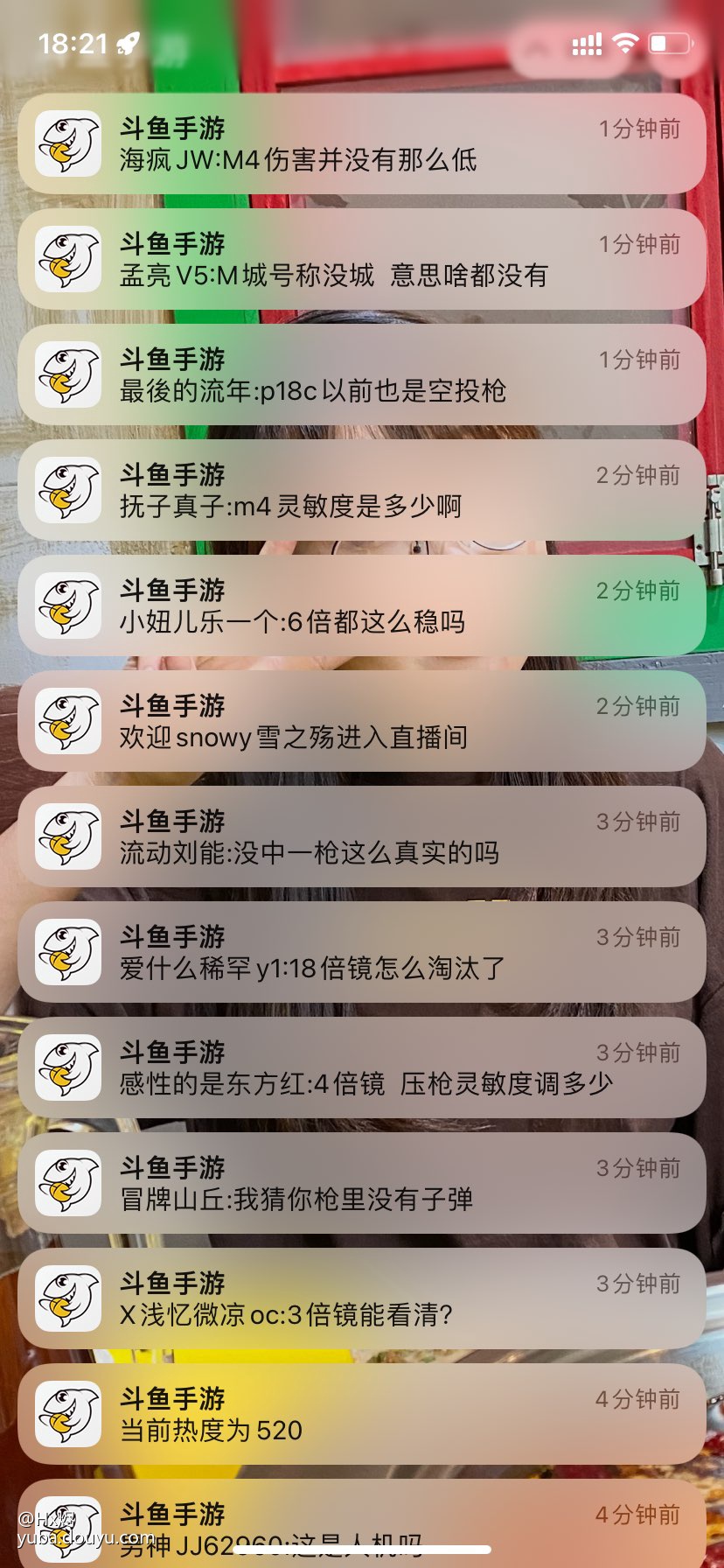724x1568 pixels.
Task: Open the 当前热度为520 notification
Action: [x=362, y=1415]
